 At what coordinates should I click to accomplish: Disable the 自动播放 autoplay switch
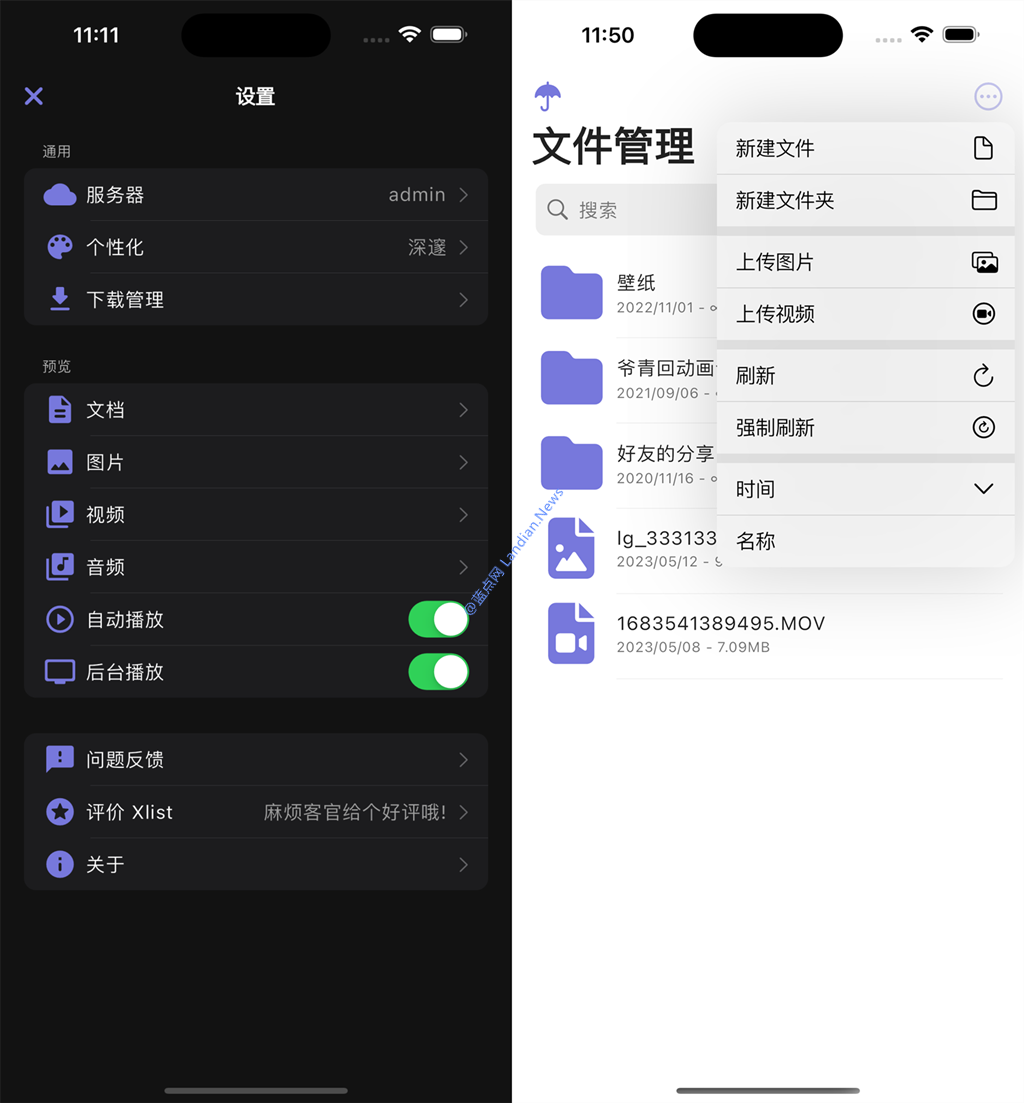438,620
